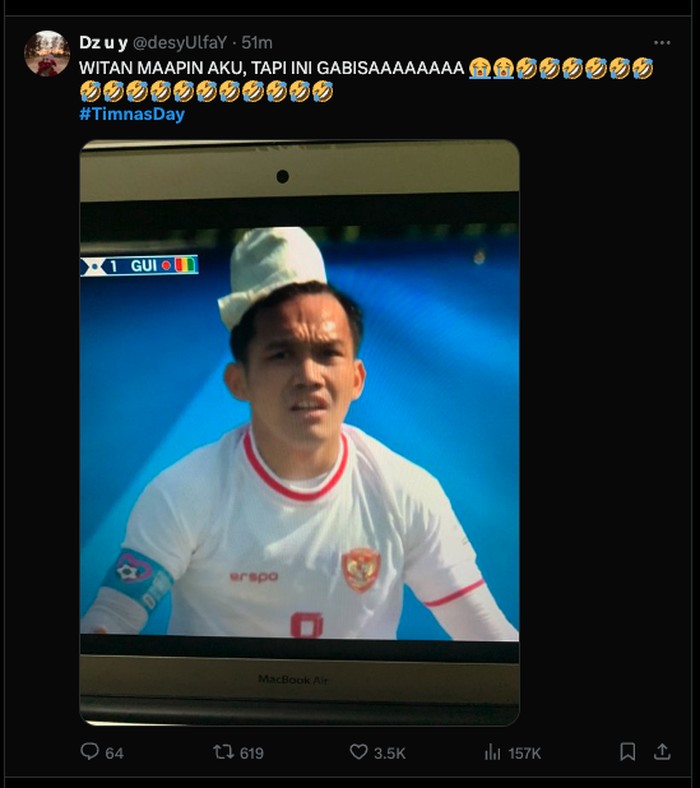The width and height of the screenshot is (700, 788).
Task: Open the #TimnasDay hashtag
Action: pyautogui.click(x=132, y=114)
